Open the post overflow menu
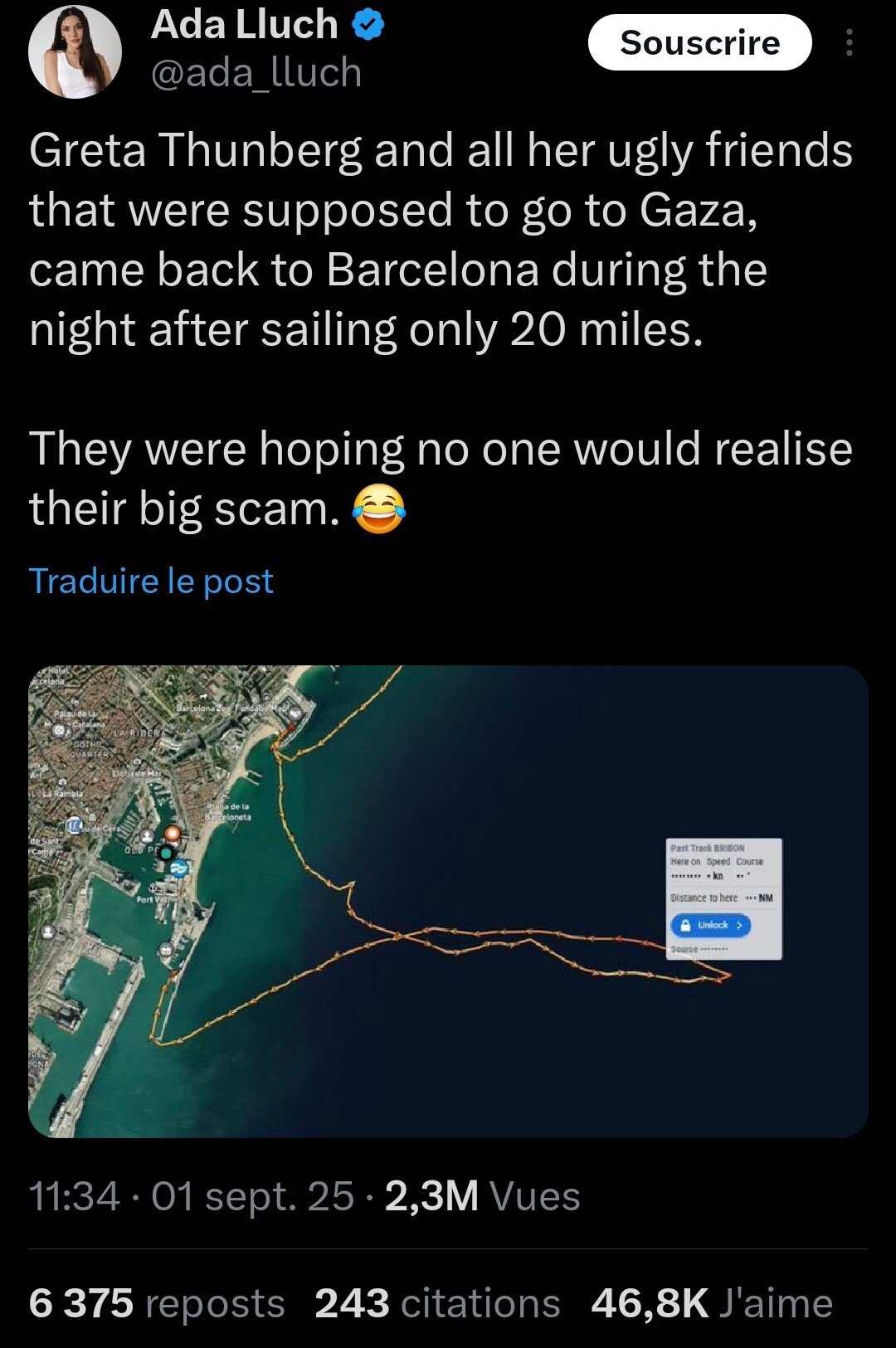Viewport: 896px width, 1348px height. pyautogui.click(x=848, y=42)
